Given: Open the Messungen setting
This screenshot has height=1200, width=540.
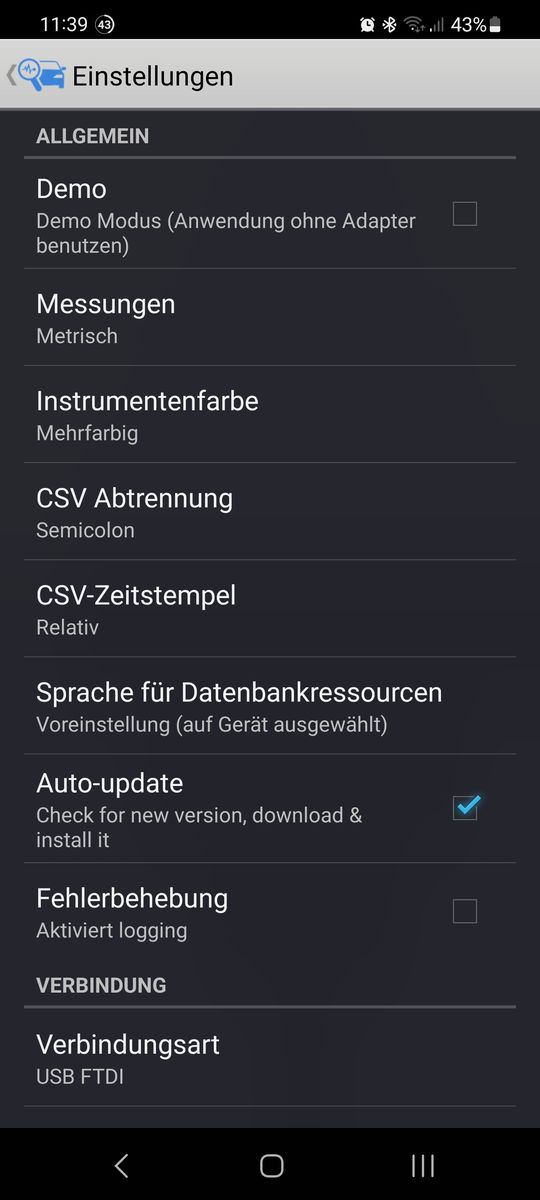Looking at the screenshot, I should pos(270,318).
